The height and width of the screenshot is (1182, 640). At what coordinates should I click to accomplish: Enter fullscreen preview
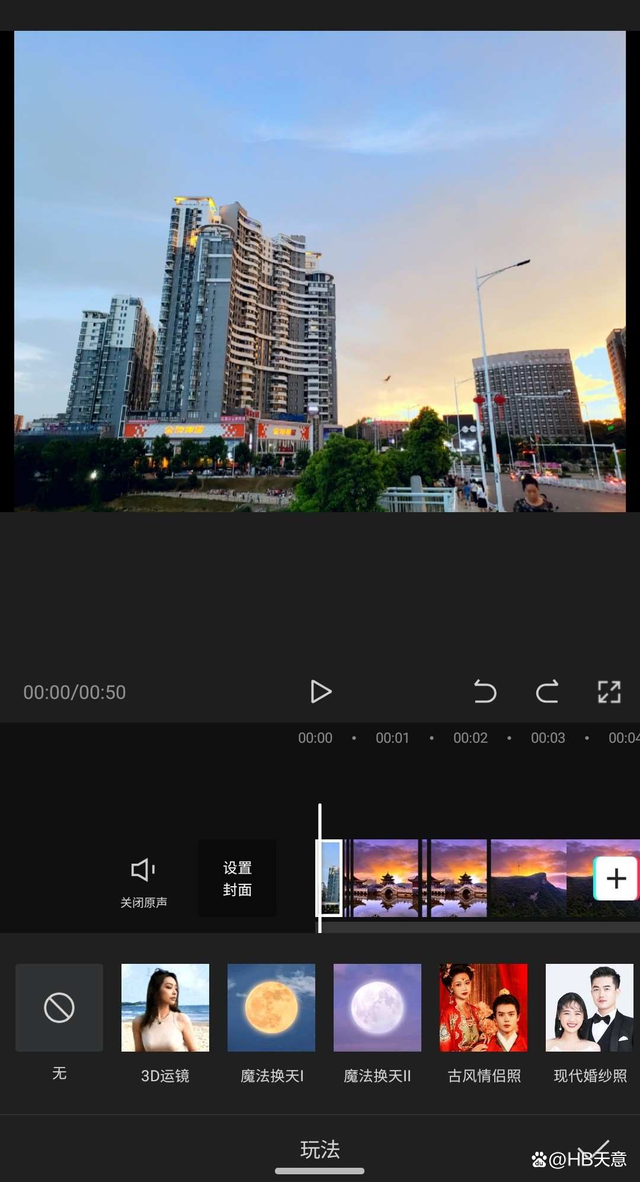[x=609, y=691]
